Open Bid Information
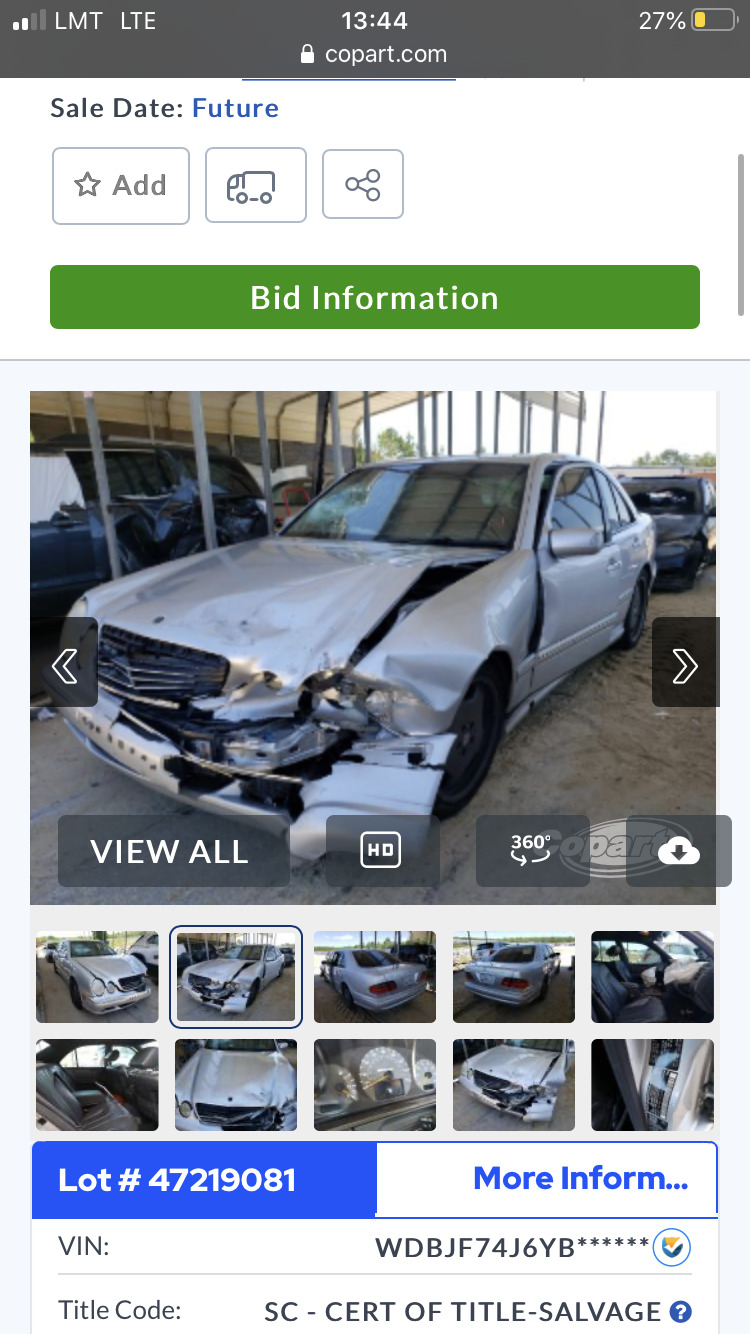The image size is (750, 1334). [x=374, y=297]
